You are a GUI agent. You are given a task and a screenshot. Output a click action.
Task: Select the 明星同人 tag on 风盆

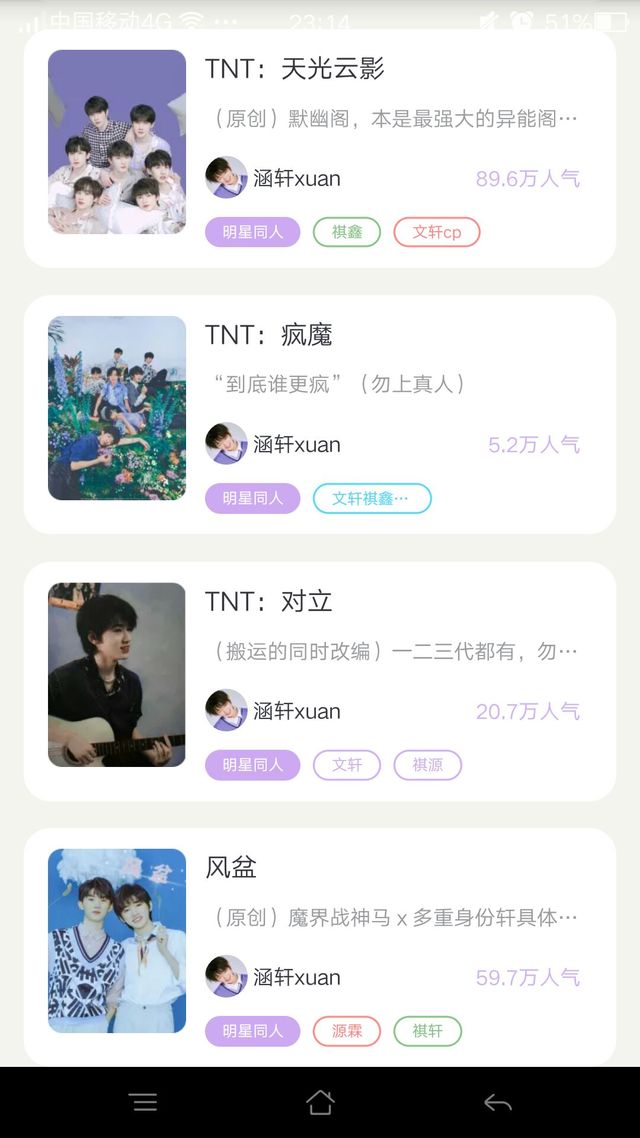click(252, 1031)
